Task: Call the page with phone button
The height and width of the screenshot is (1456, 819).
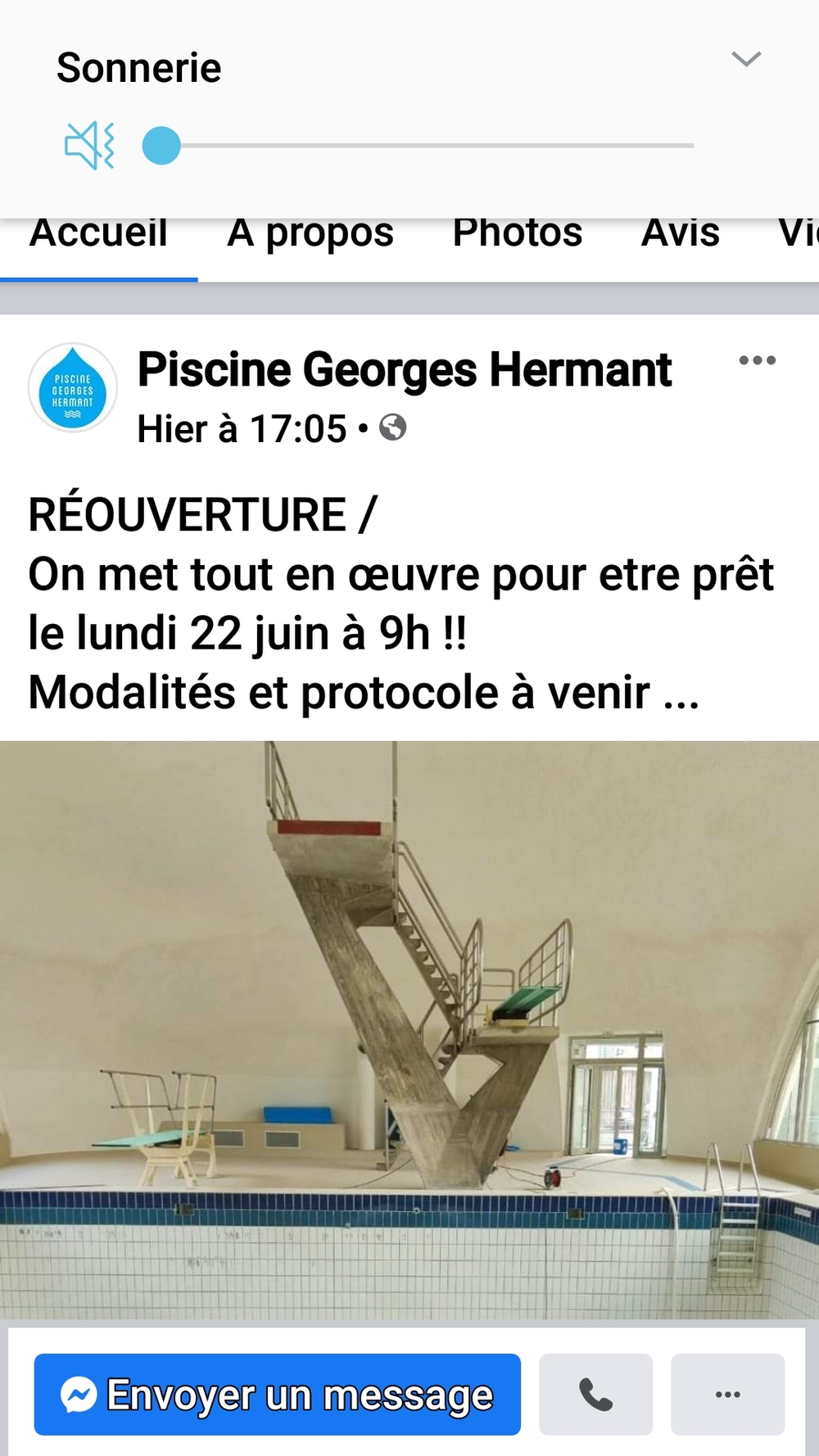Action: (595, 1395)
